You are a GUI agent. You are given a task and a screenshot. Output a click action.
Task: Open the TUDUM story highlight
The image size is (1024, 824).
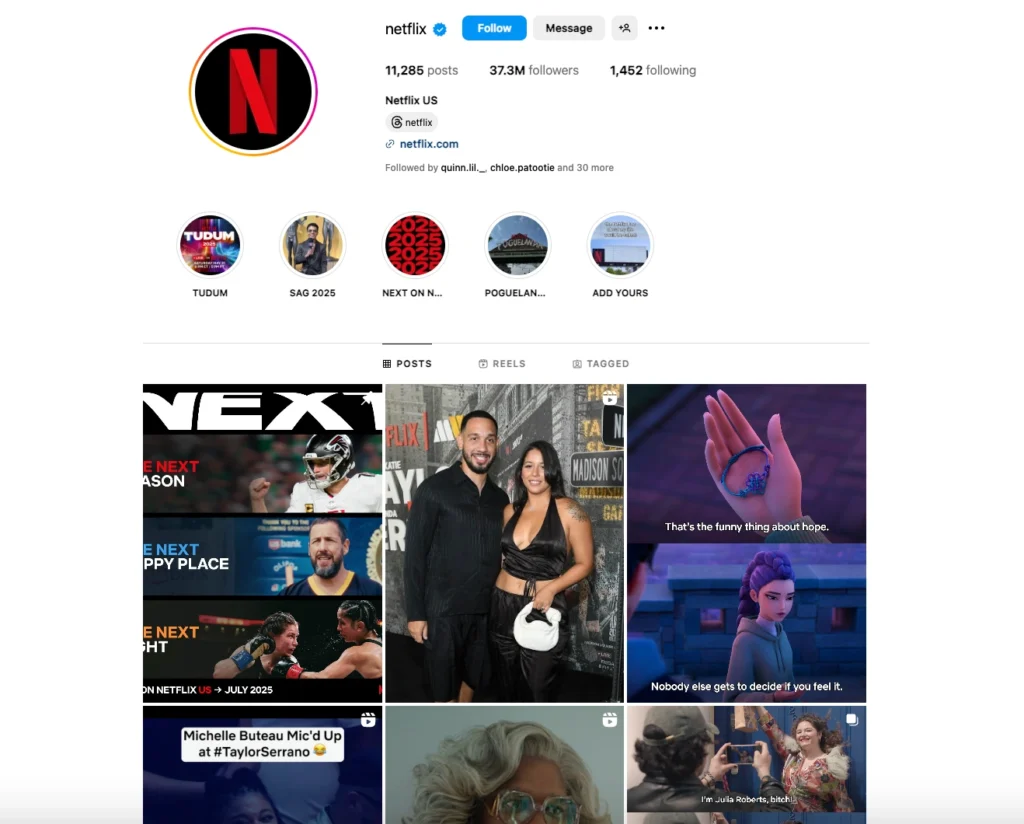pos(210,245)
